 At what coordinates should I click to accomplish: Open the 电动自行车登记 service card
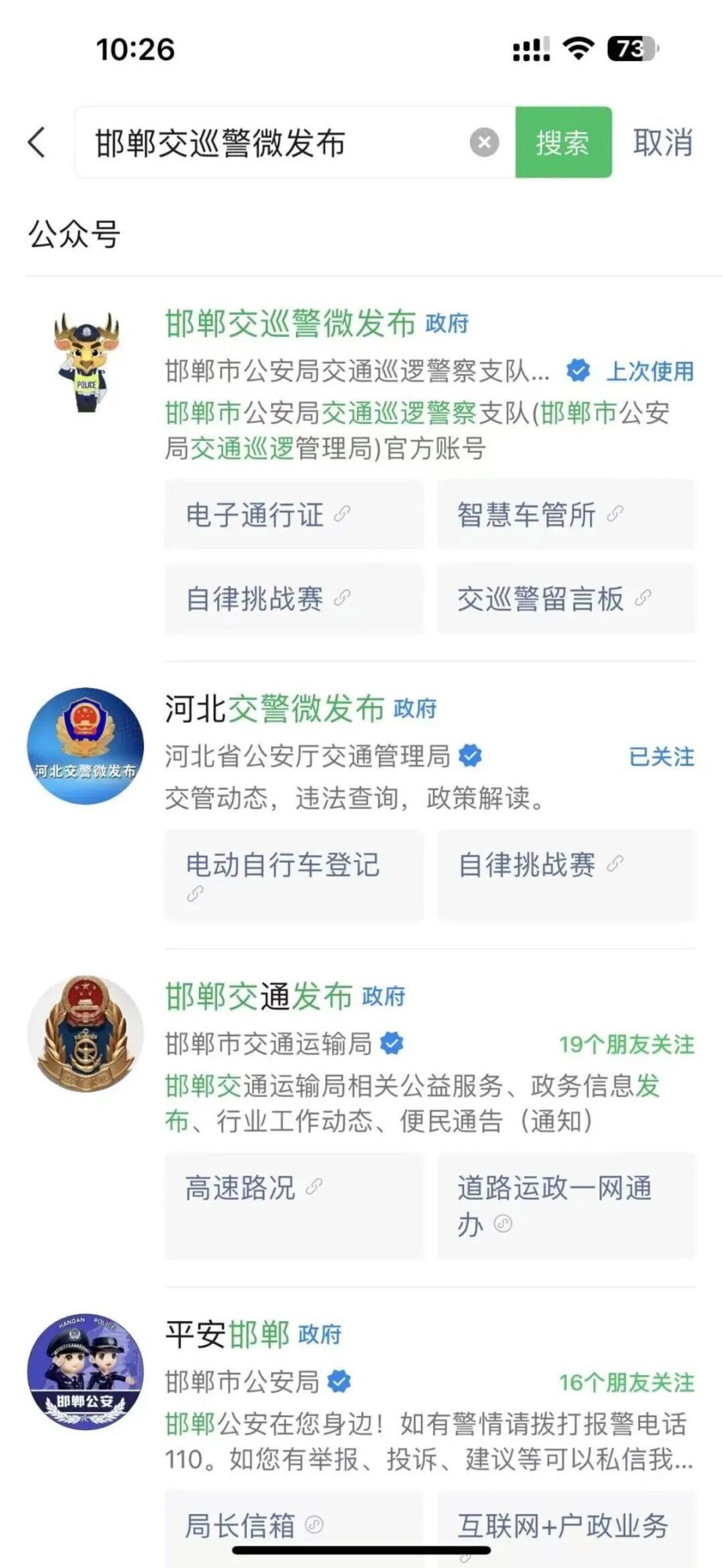tap(293, 876)
